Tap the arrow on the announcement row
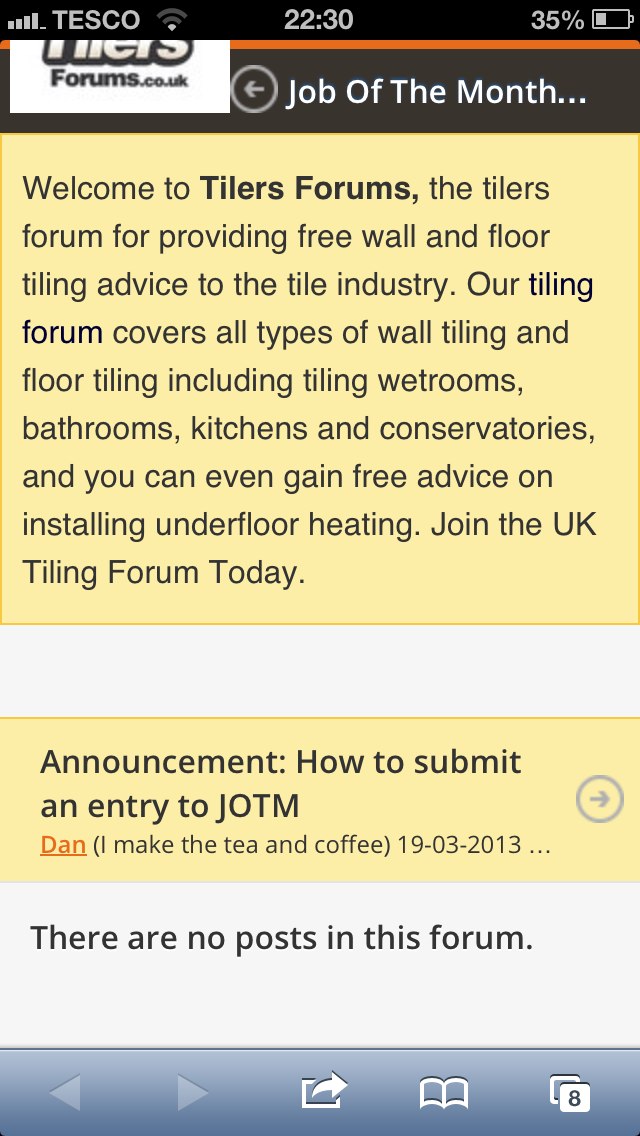Image resolution: width=640 pixels, height=1136 pixels. (599, 798)
